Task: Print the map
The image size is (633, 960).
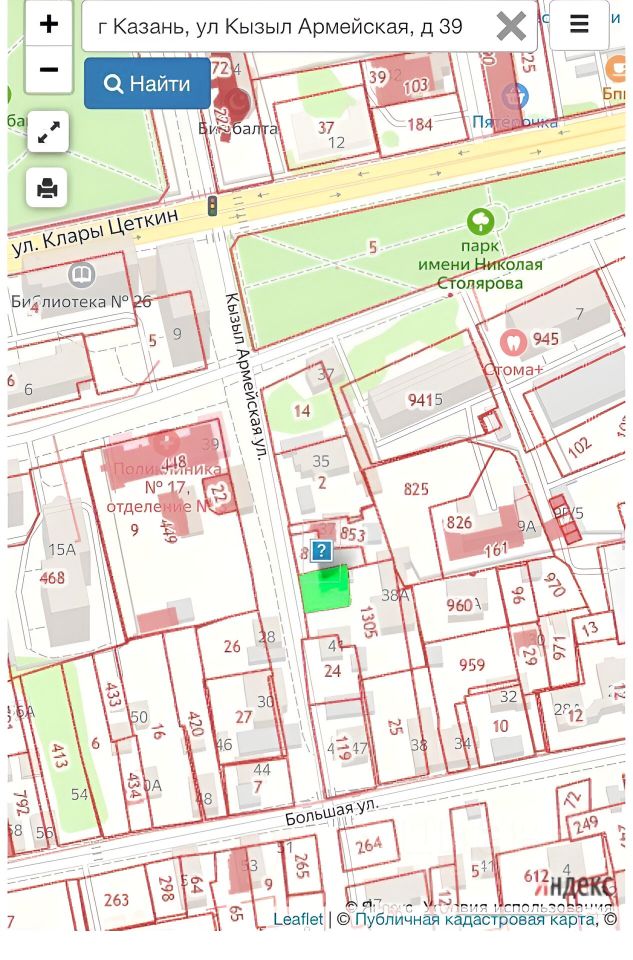Action: coord(48,188)
